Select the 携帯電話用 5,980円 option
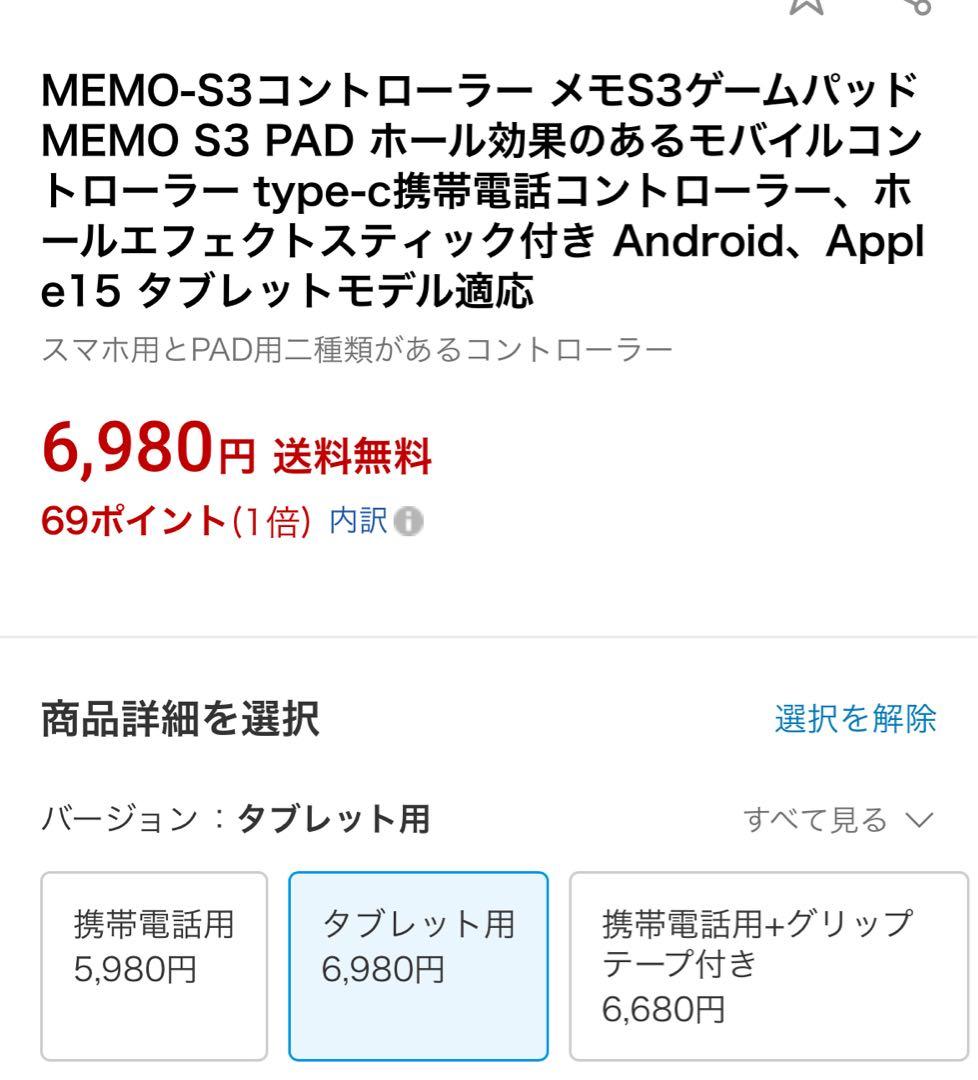Screen dimensions: 978x1080 154,966
